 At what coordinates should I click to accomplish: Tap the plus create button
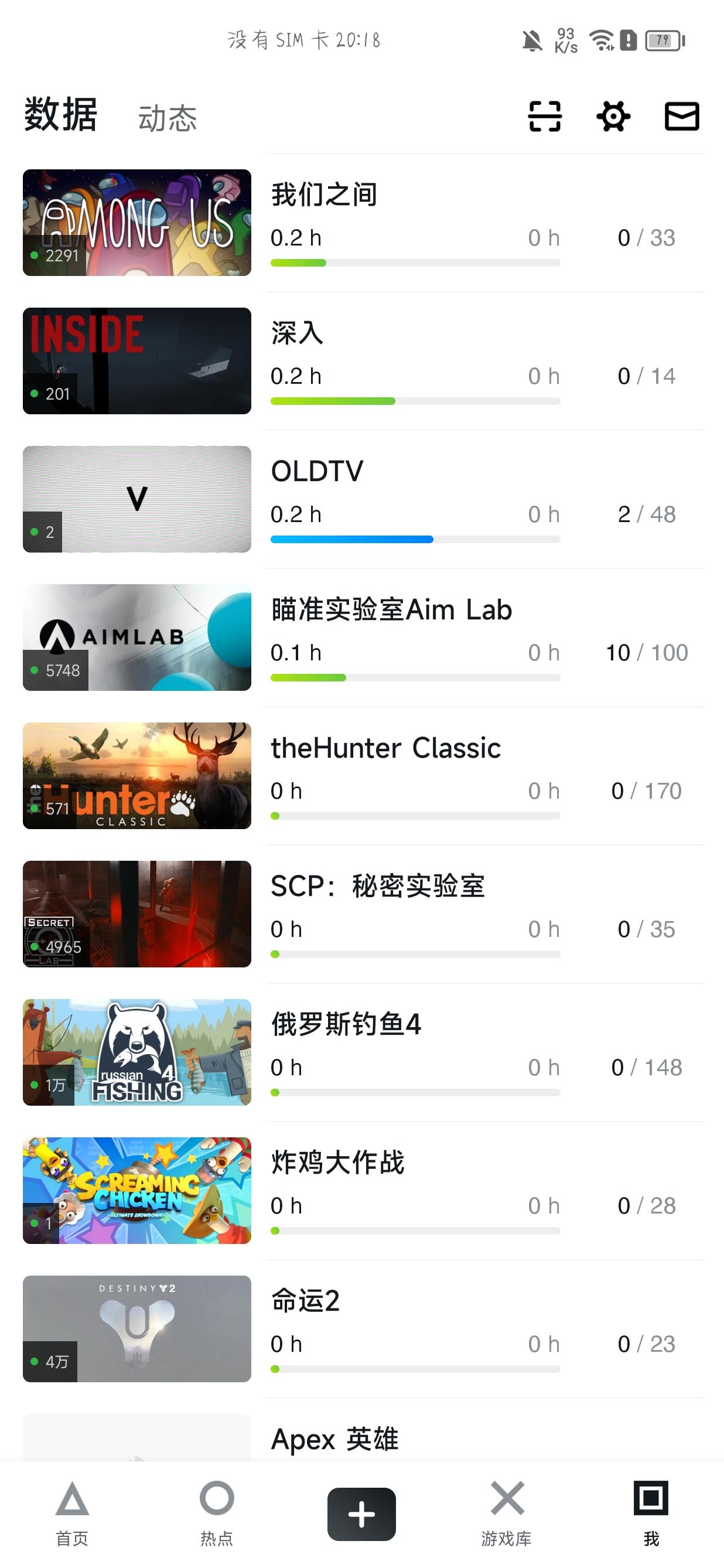[361, 1514]
